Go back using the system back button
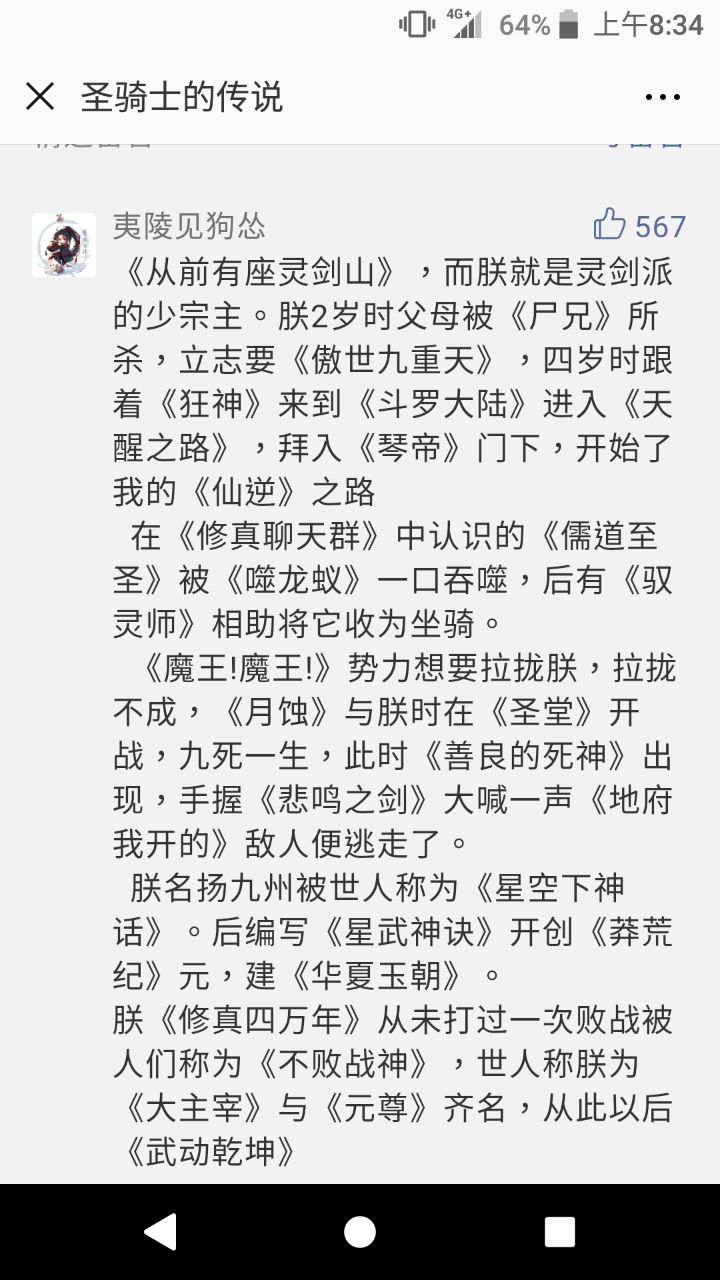Image resolution: width=720 pixels, height=1280 pixels. click(160, 1232)
